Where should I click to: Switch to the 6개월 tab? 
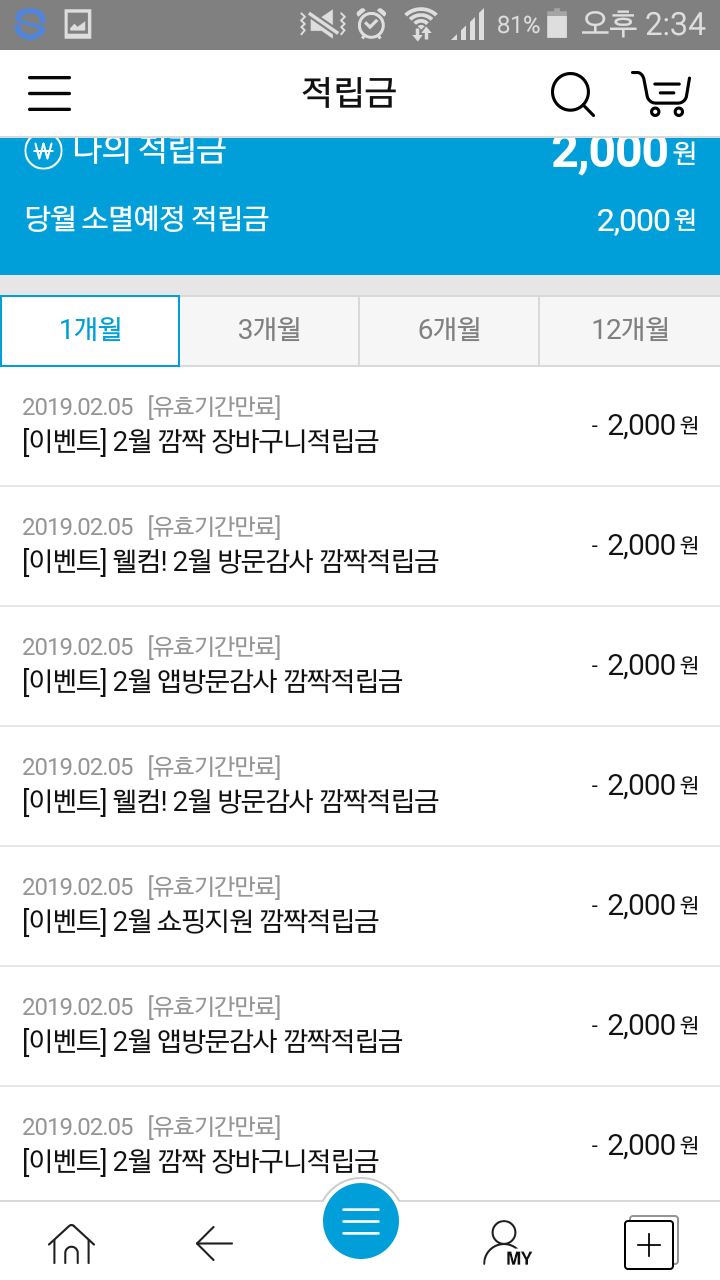[x=449, y=330]
